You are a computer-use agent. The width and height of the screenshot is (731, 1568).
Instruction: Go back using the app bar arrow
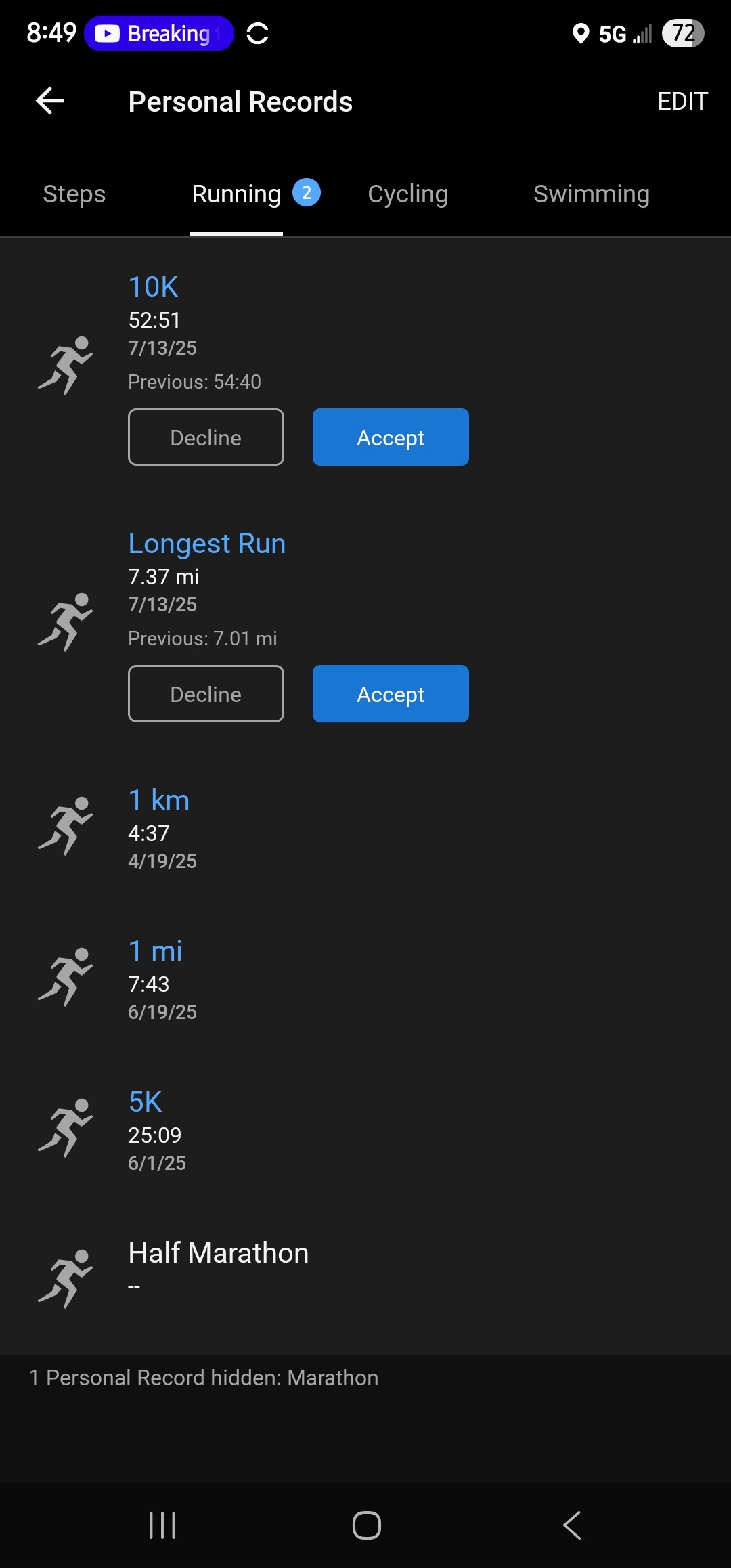(50, 102)
